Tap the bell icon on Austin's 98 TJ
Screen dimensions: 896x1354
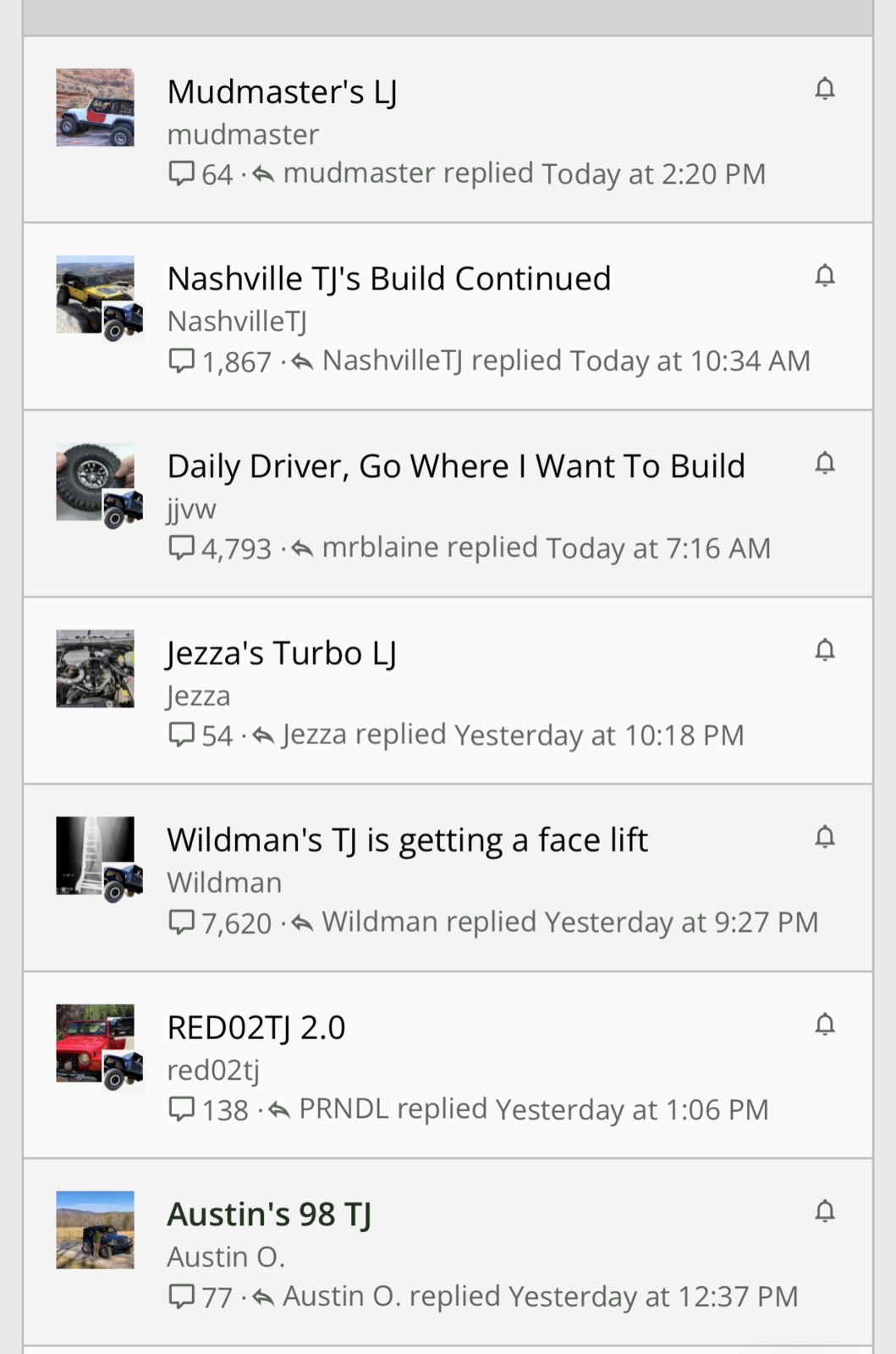(825, 1213)
